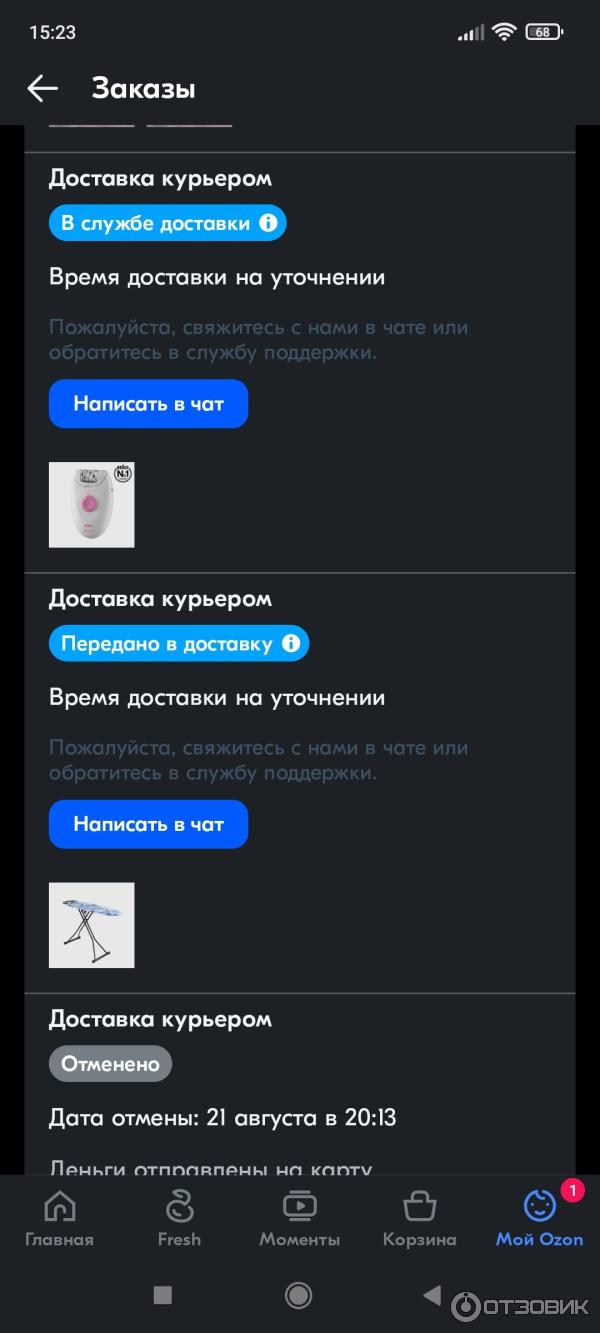
Task: Tap 'Написать в чат' above the epilator
Action: pyautogui.click(x=148, y=404)
